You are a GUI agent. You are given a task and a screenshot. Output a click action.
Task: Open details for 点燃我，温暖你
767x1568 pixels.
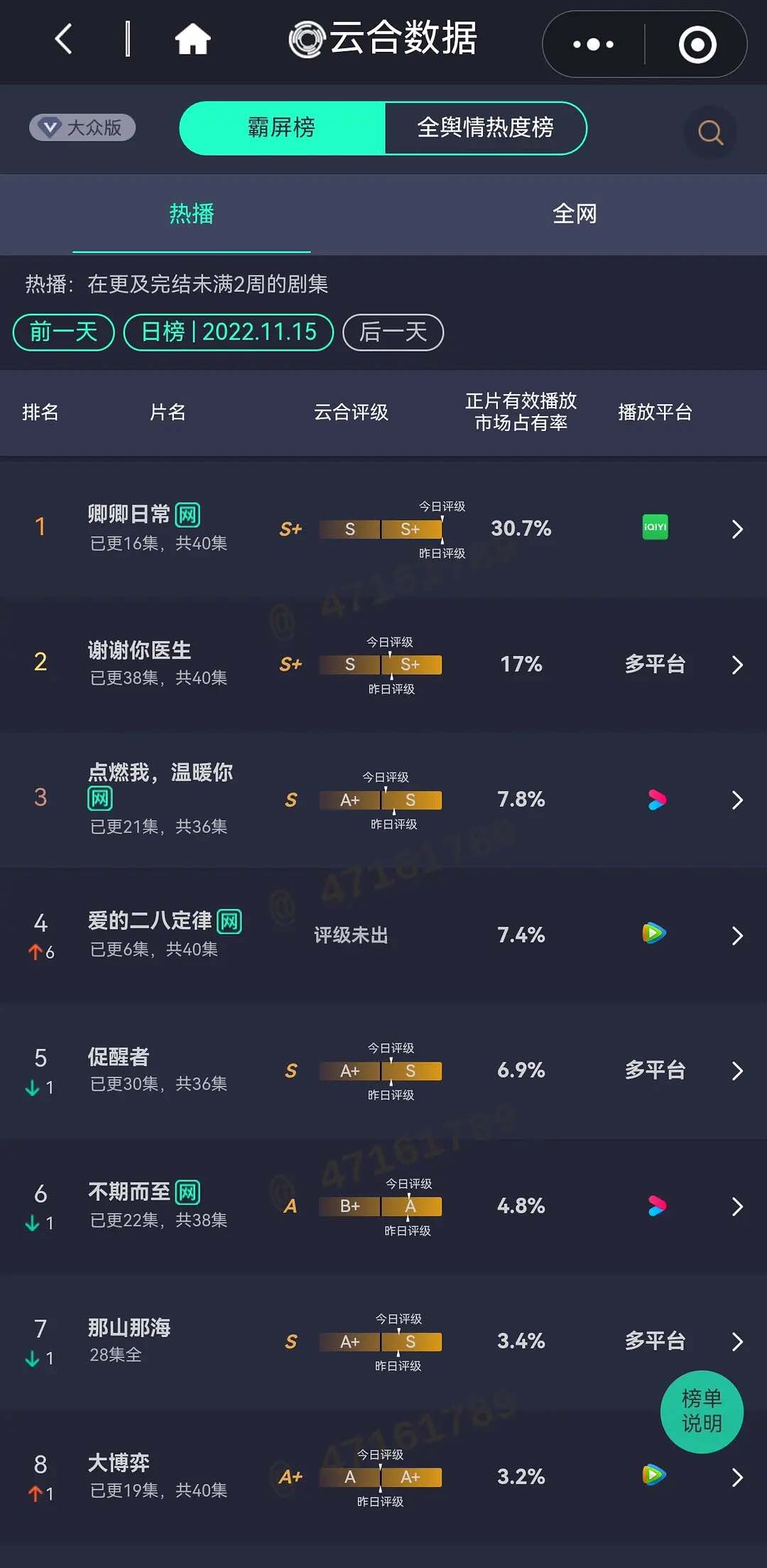383,800
